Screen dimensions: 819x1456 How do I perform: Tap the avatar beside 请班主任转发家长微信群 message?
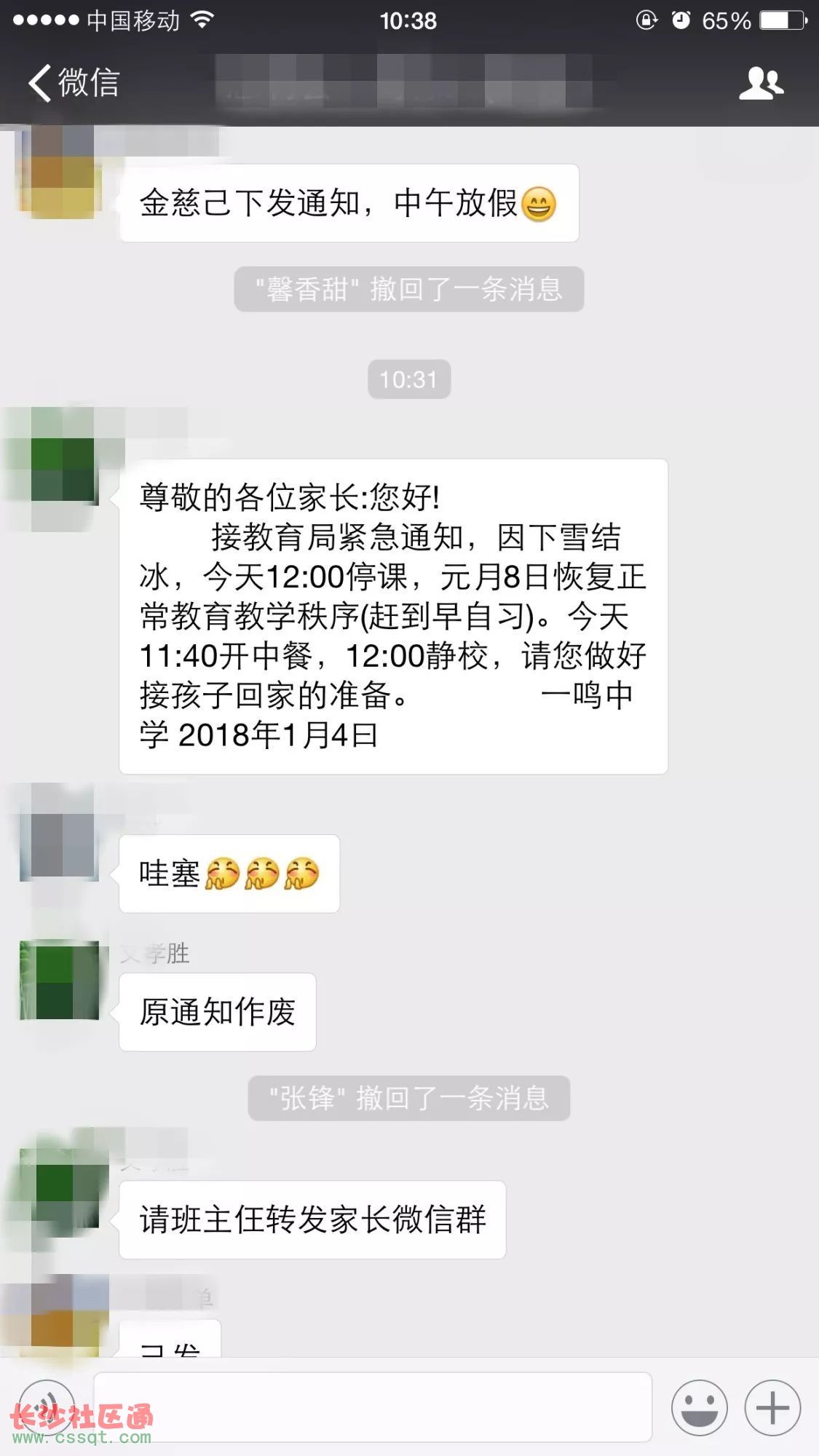pyautogui.click(x=60, y=1187)
